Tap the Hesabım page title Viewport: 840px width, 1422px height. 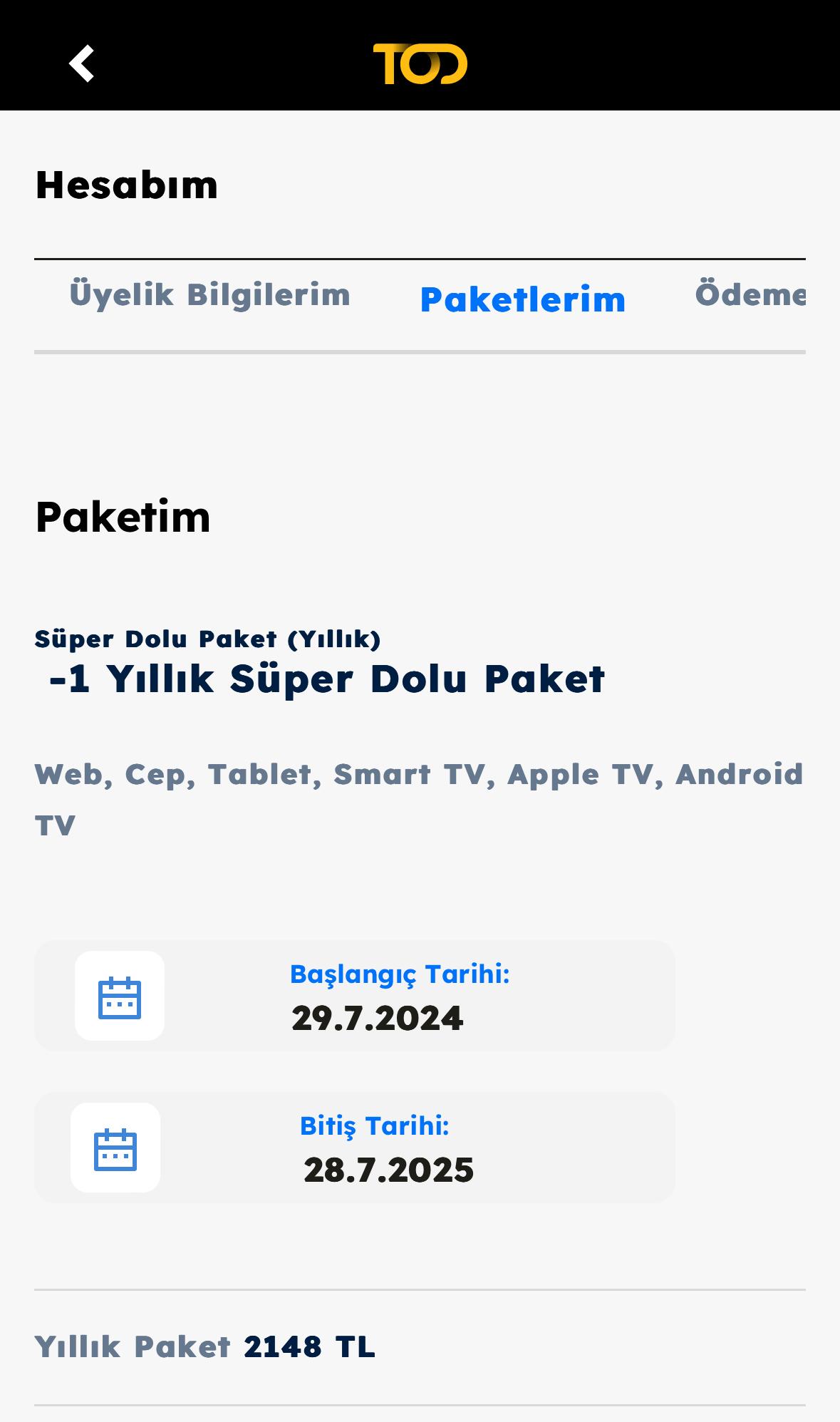click(x=127, y=184)
